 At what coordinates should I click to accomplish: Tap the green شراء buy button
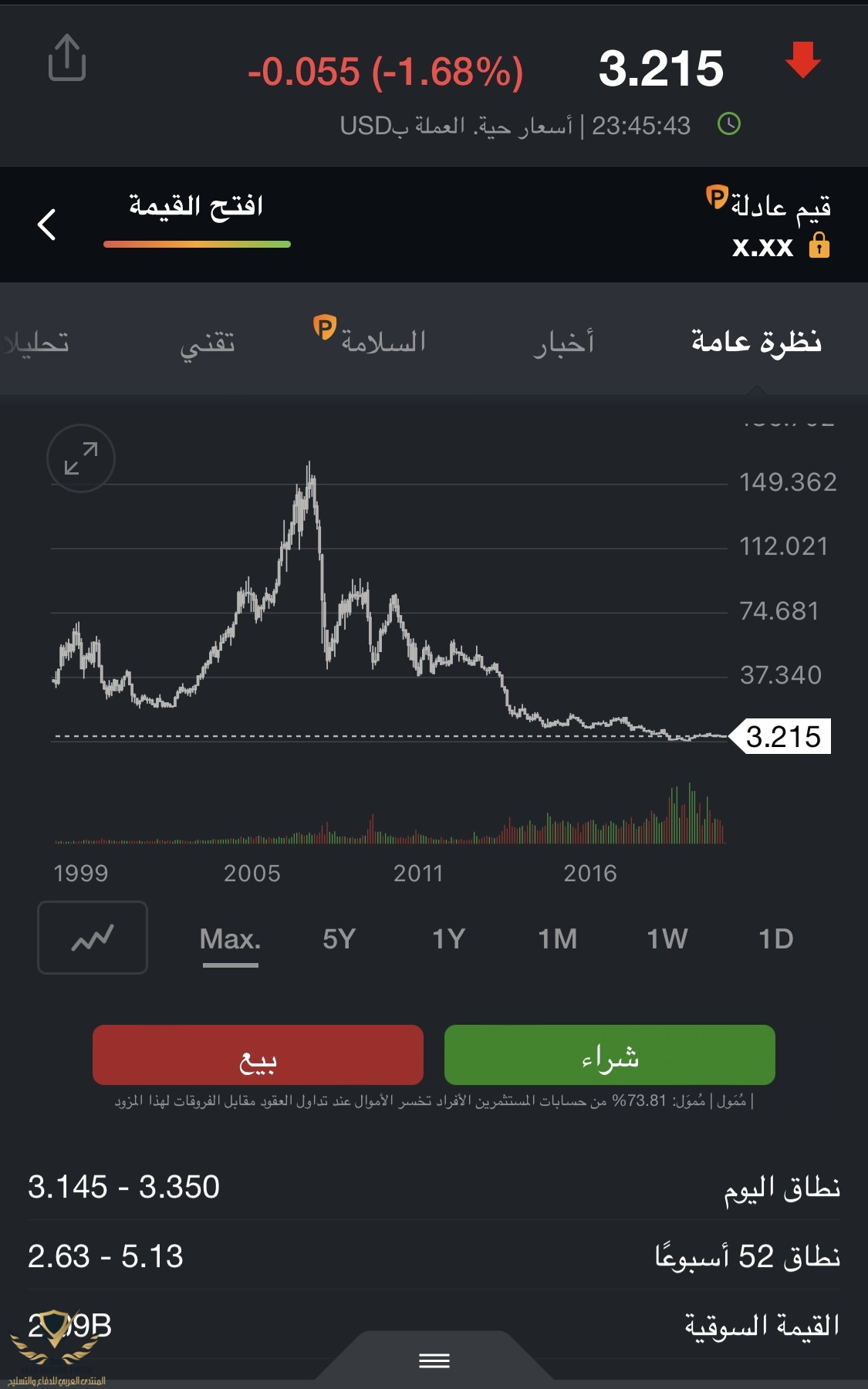click(x=610, y=1056)
